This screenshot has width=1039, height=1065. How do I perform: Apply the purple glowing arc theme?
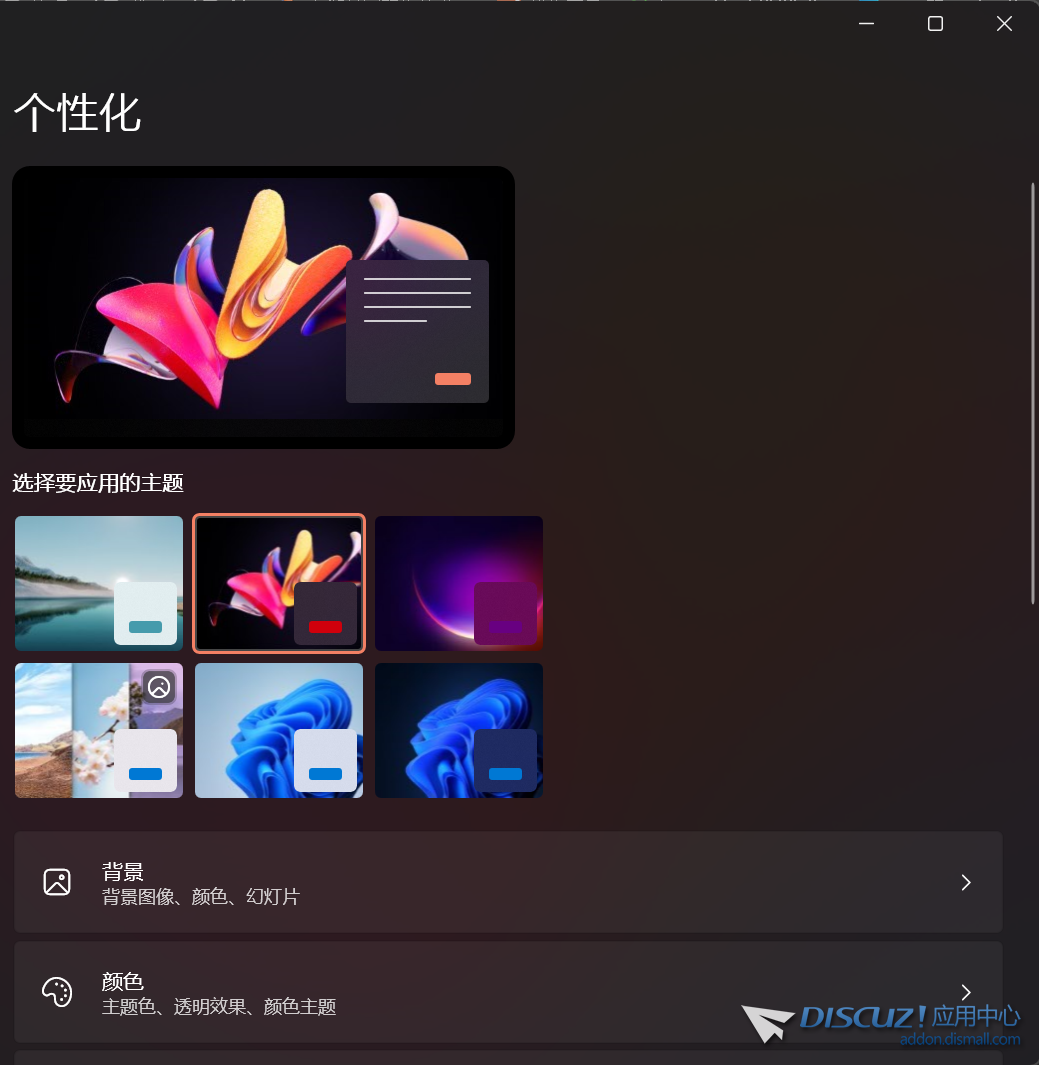[459, 583]
